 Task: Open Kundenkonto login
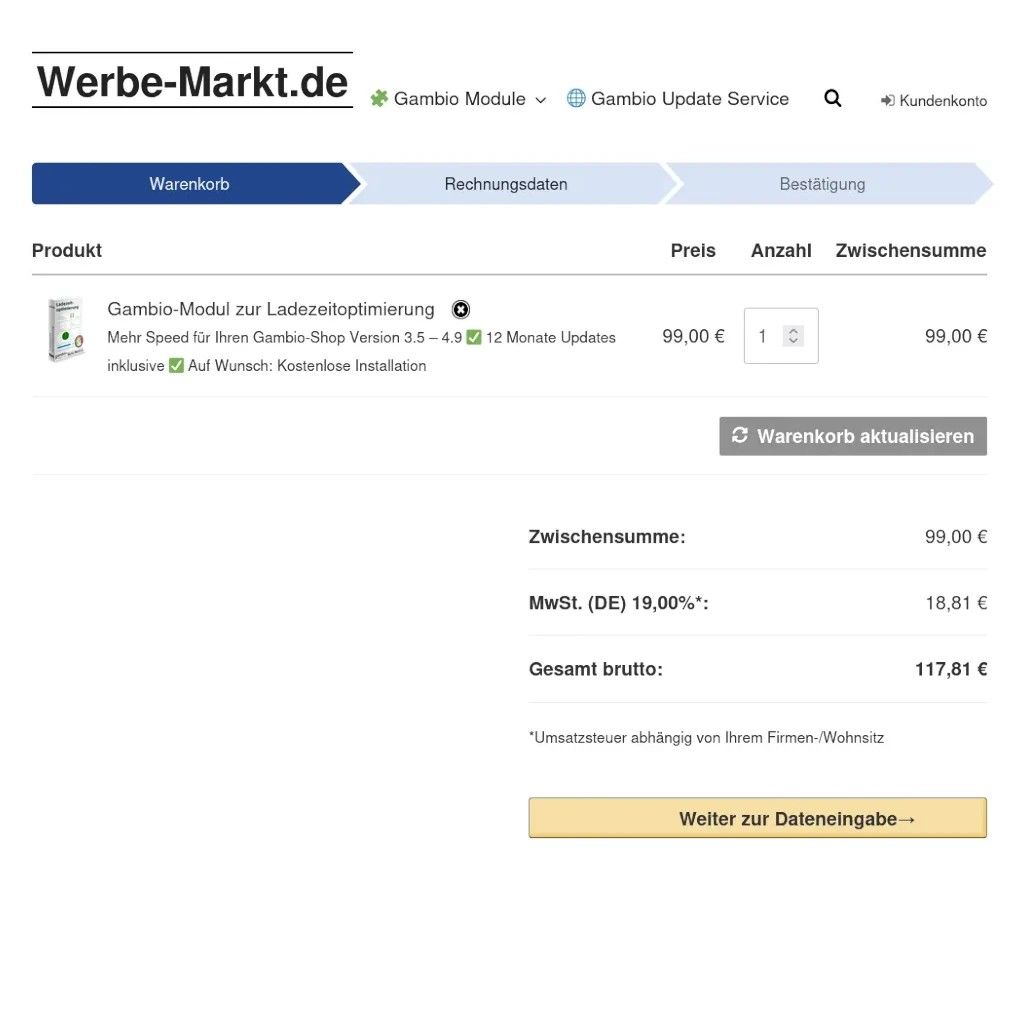coord(934,101)
